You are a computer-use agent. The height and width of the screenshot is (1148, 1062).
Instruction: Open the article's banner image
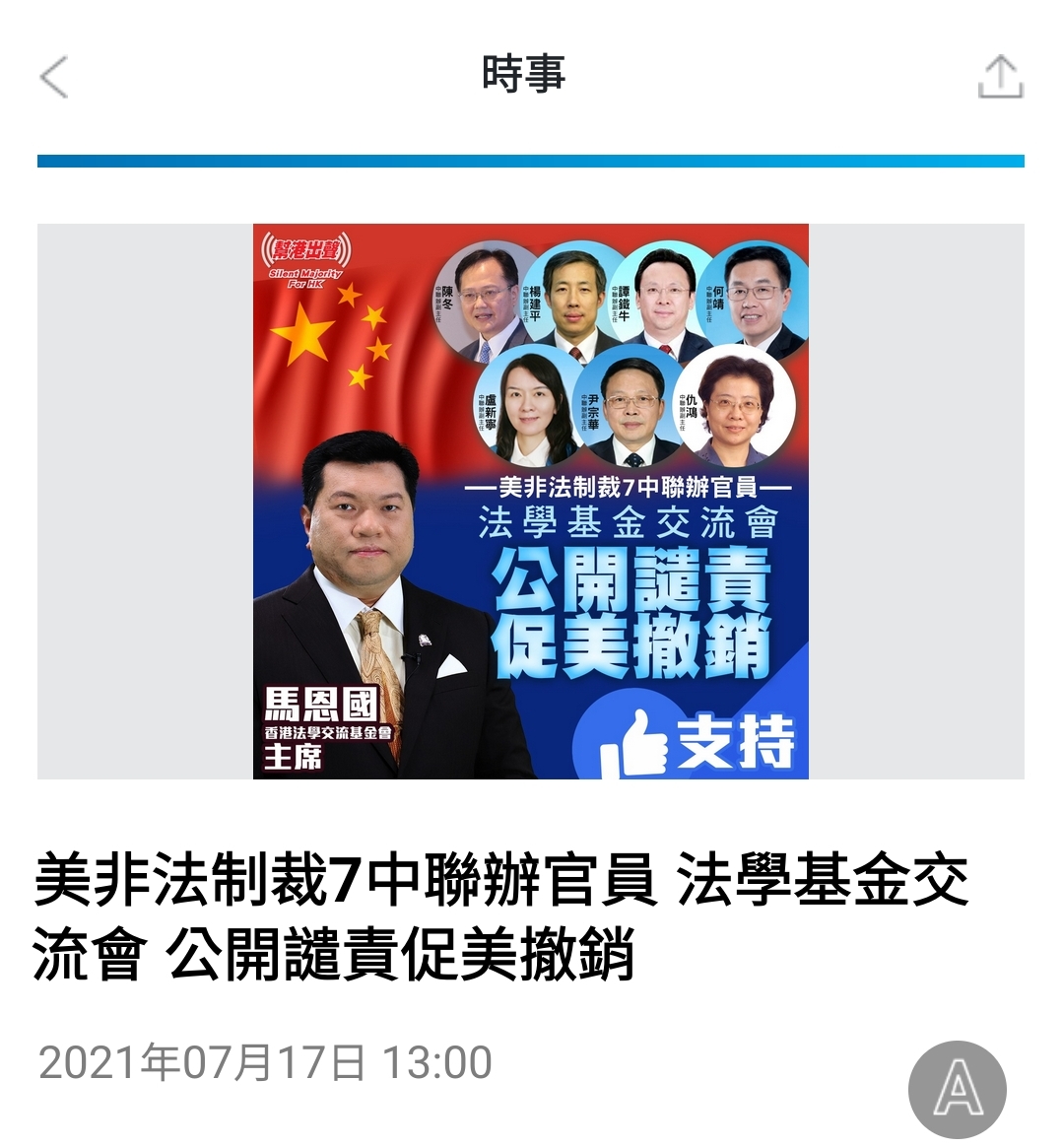click(x=531, y=501)
